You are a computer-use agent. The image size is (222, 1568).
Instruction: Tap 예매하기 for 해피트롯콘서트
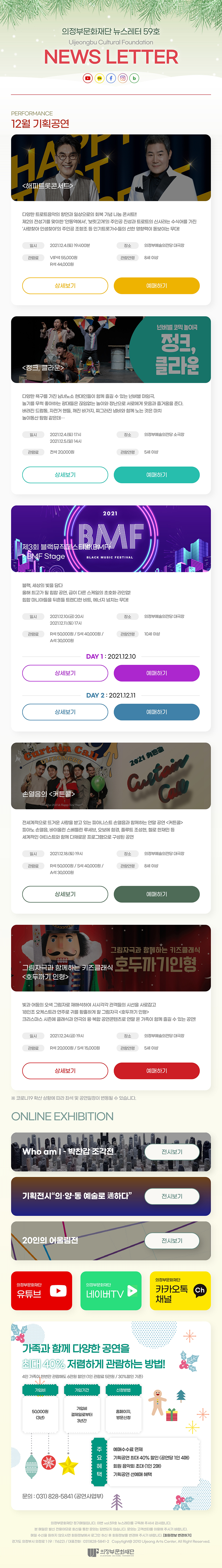pos(156,285)
